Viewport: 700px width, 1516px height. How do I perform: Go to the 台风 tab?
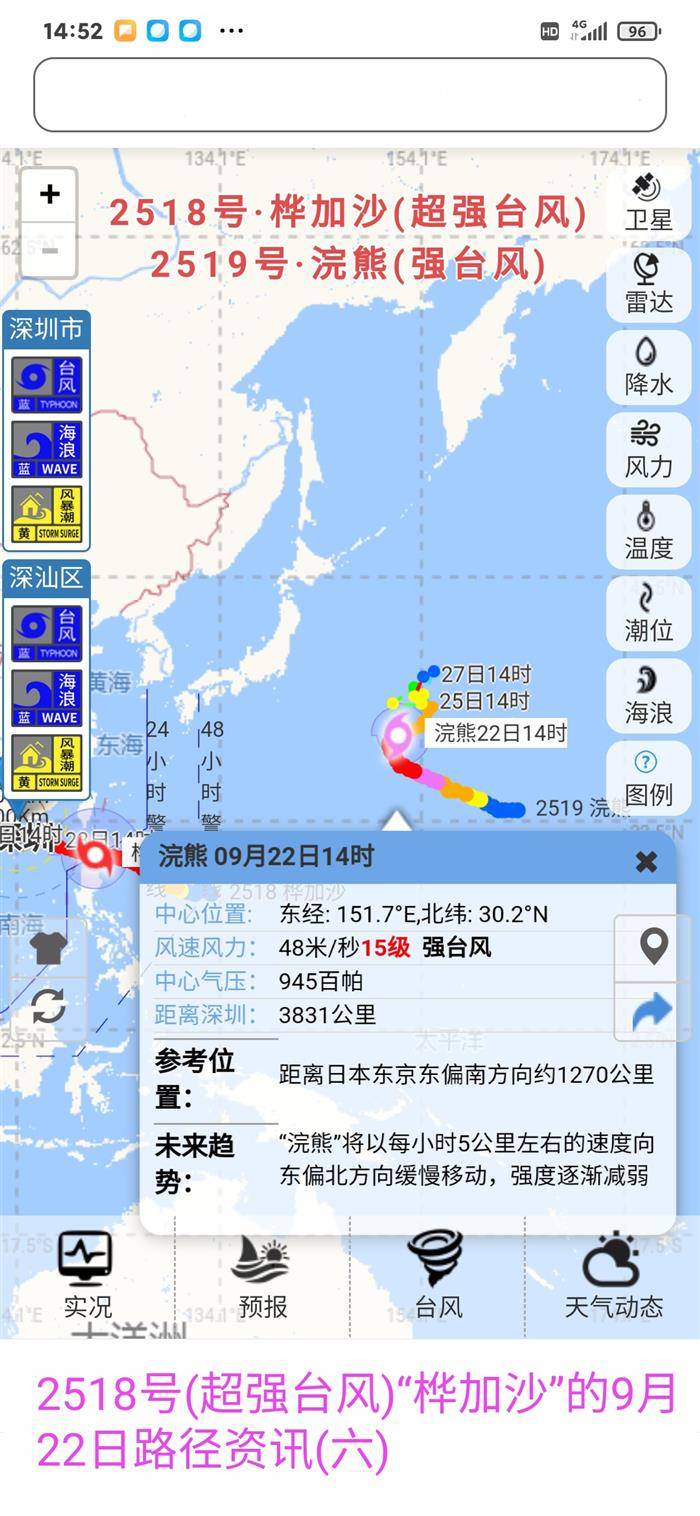(437, 1276)
